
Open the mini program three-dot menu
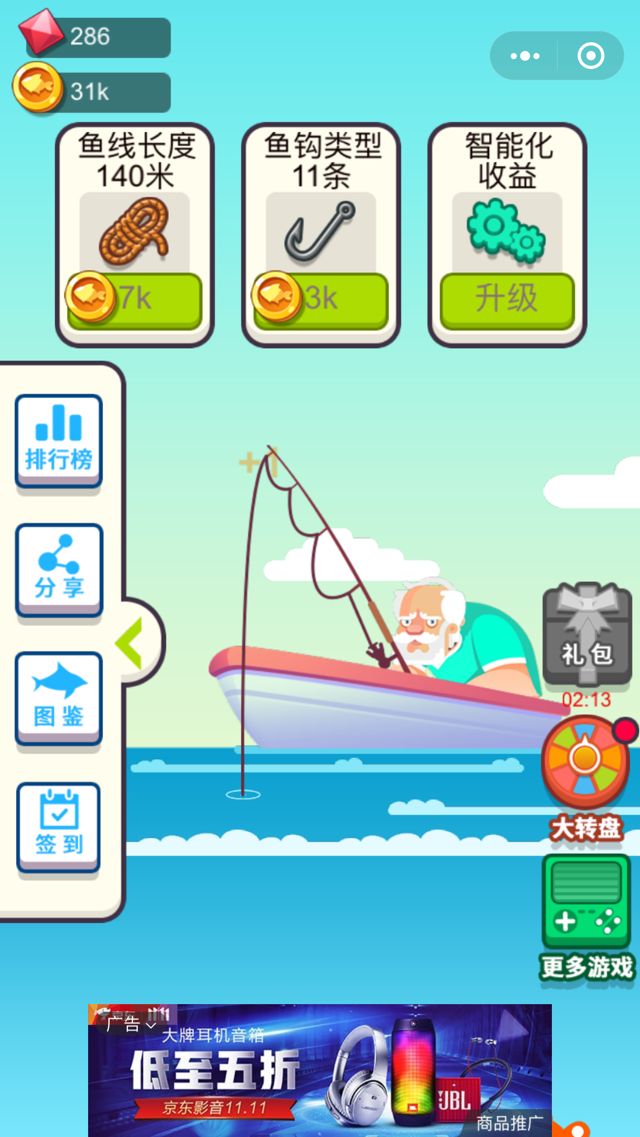click(x=525, y=56)
